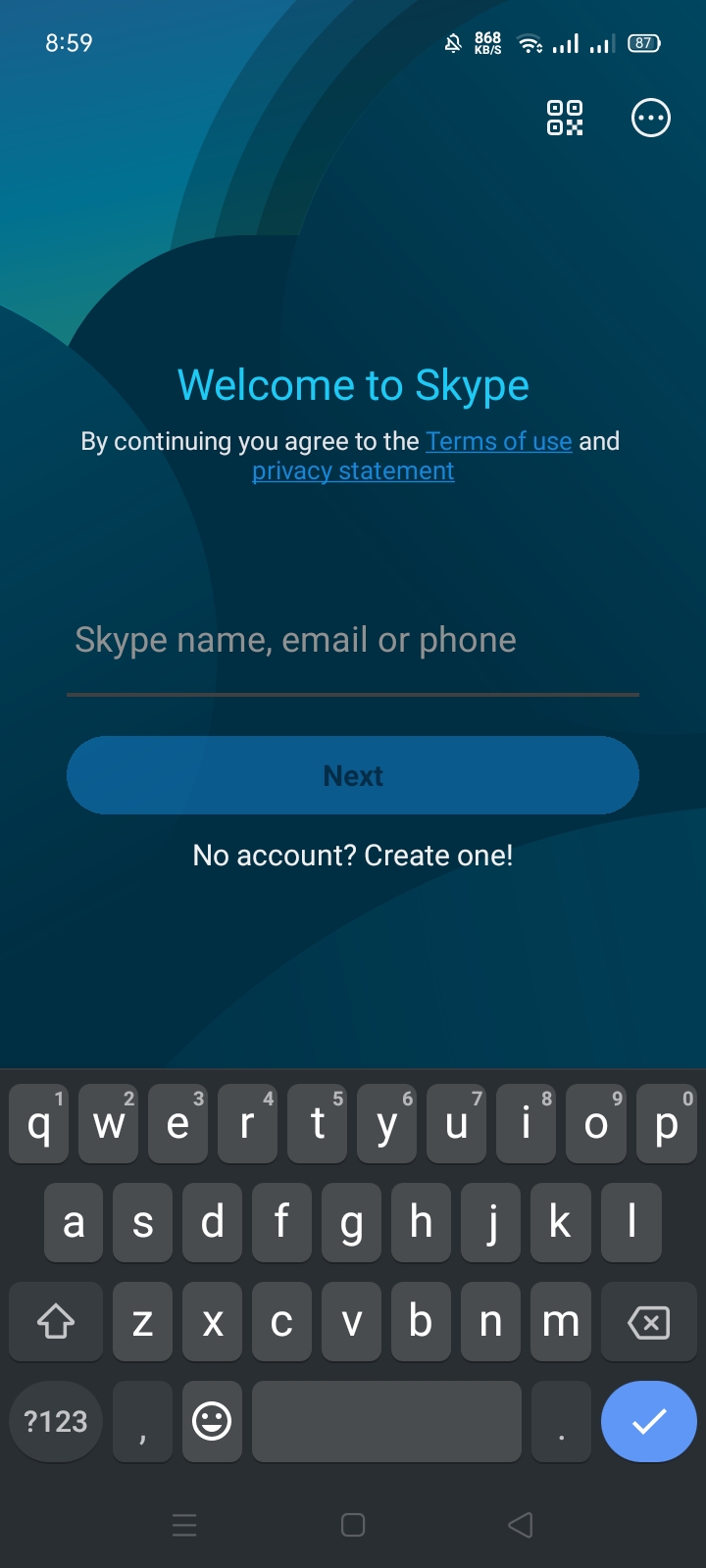Open the privacy statement link

[x=353, y=471]
